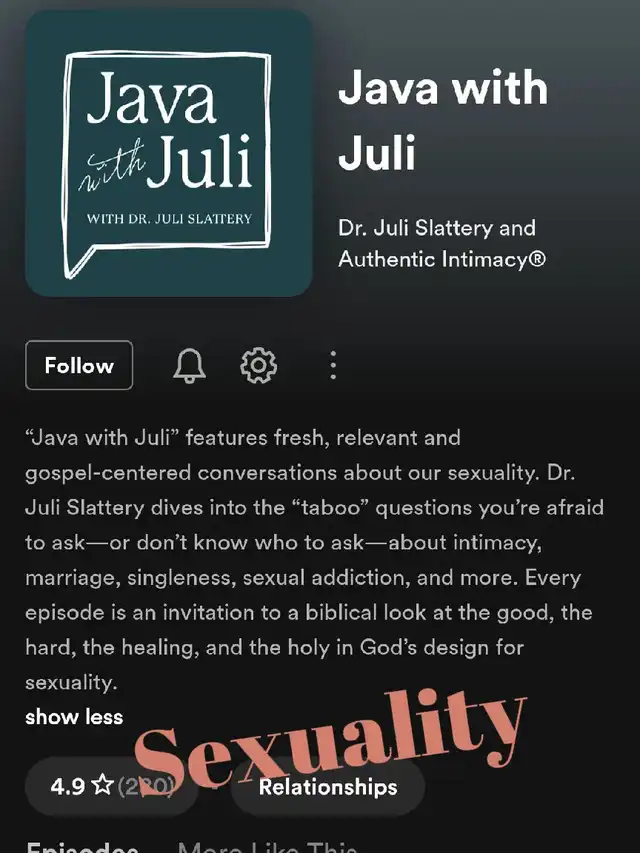Open the three-dot overflow menu

(333, 365)
